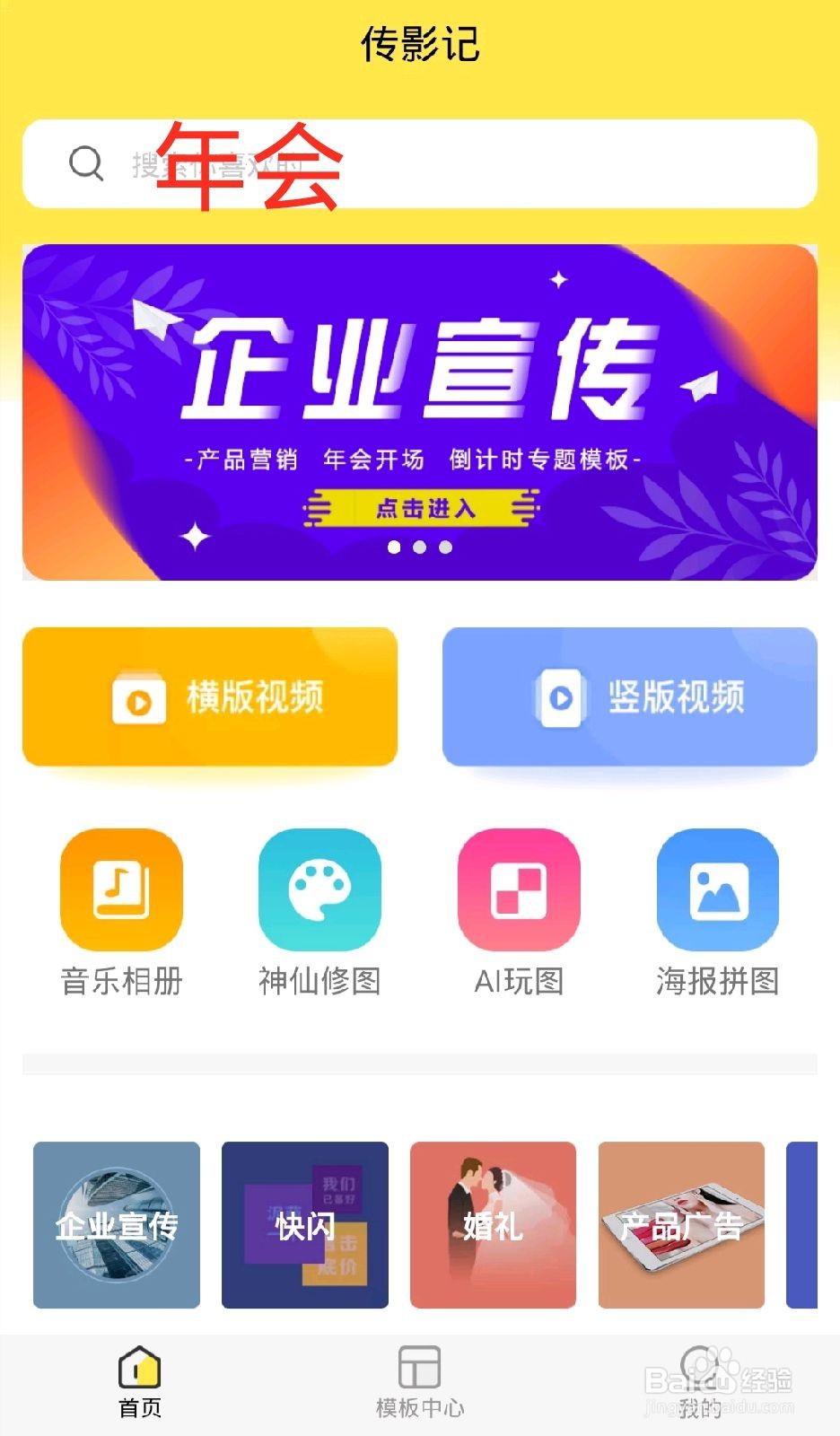Tap the search input field

click(449, 163)
